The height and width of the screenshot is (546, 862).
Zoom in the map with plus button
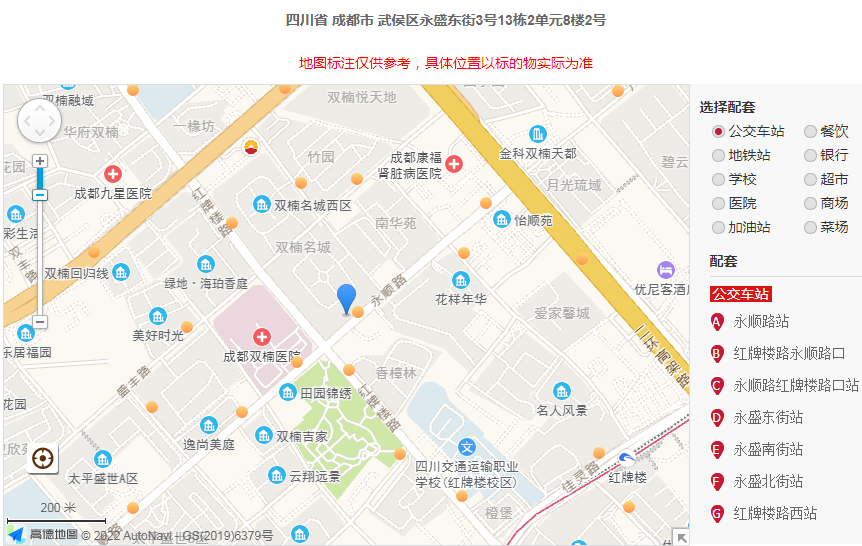(x=40, y=161)
